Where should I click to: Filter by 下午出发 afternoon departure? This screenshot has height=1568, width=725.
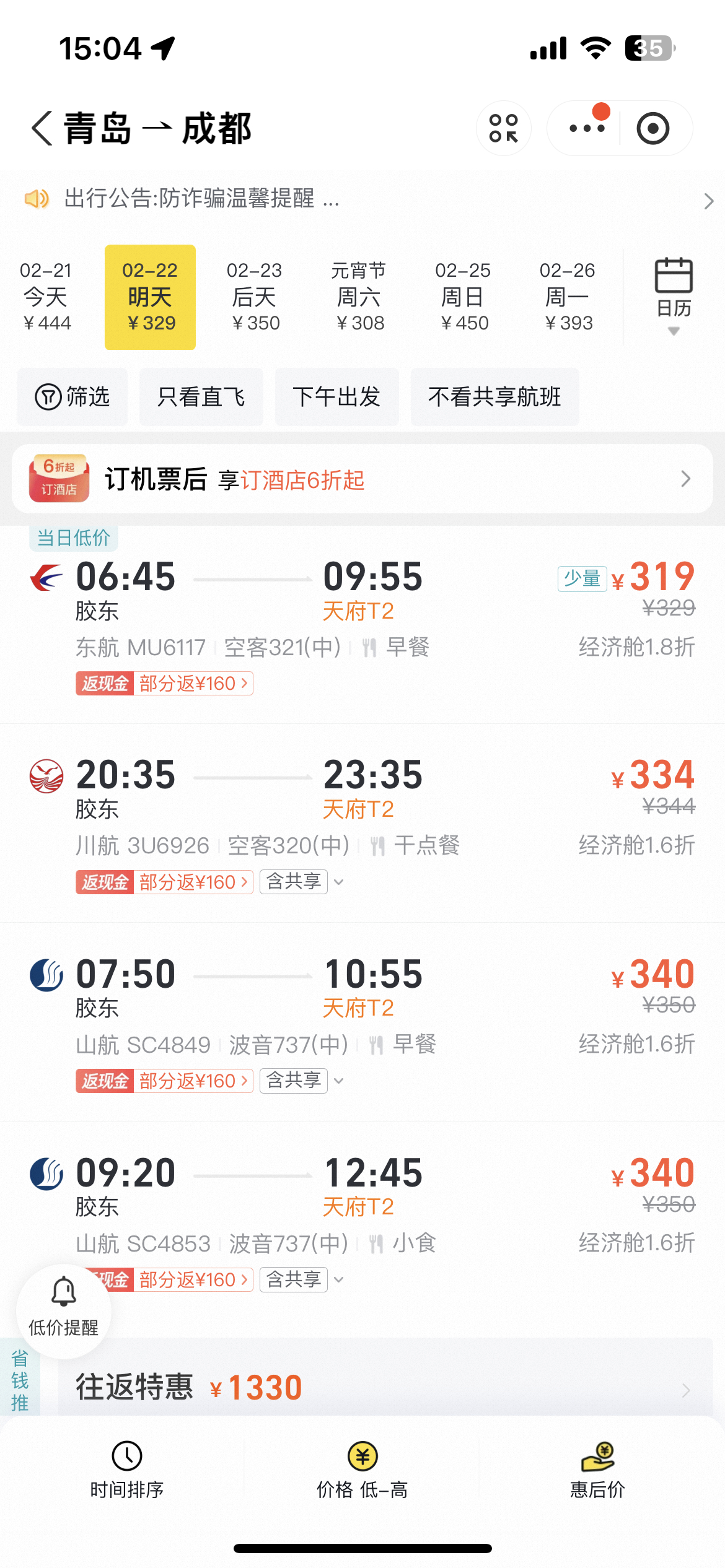336,397
